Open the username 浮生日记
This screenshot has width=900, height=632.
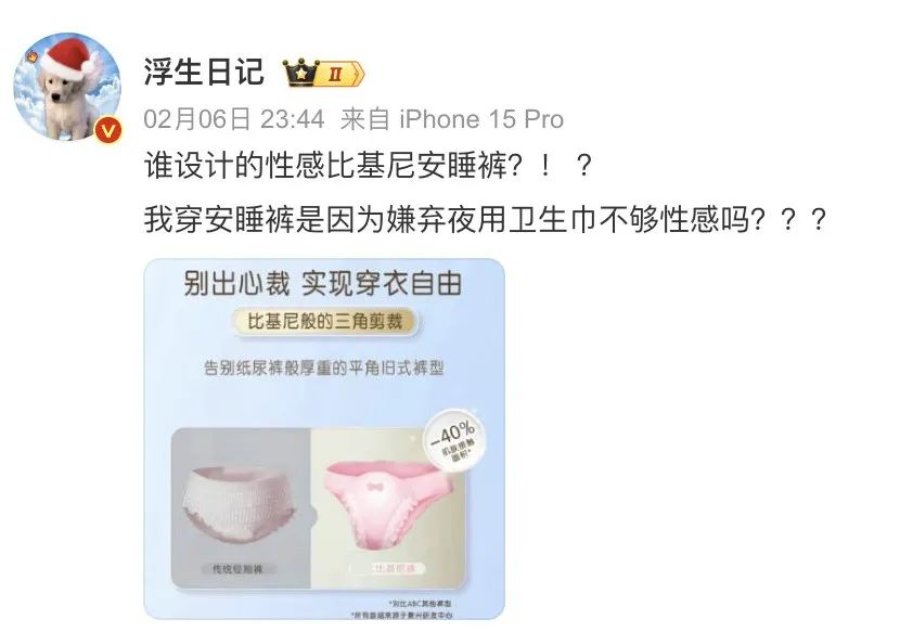204,72
